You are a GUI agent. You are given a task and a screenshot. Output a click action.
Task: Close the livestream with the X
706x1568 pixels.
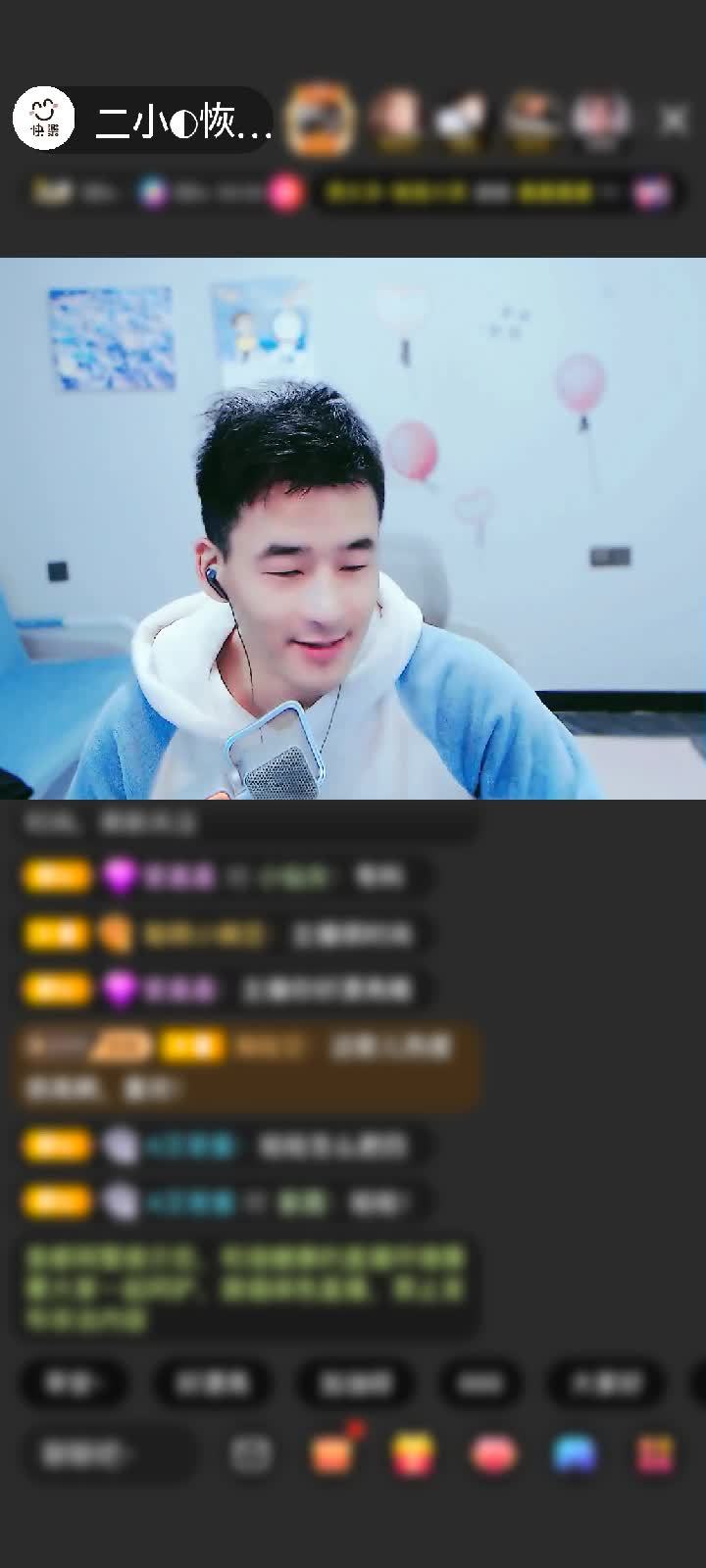click(674, 121)
